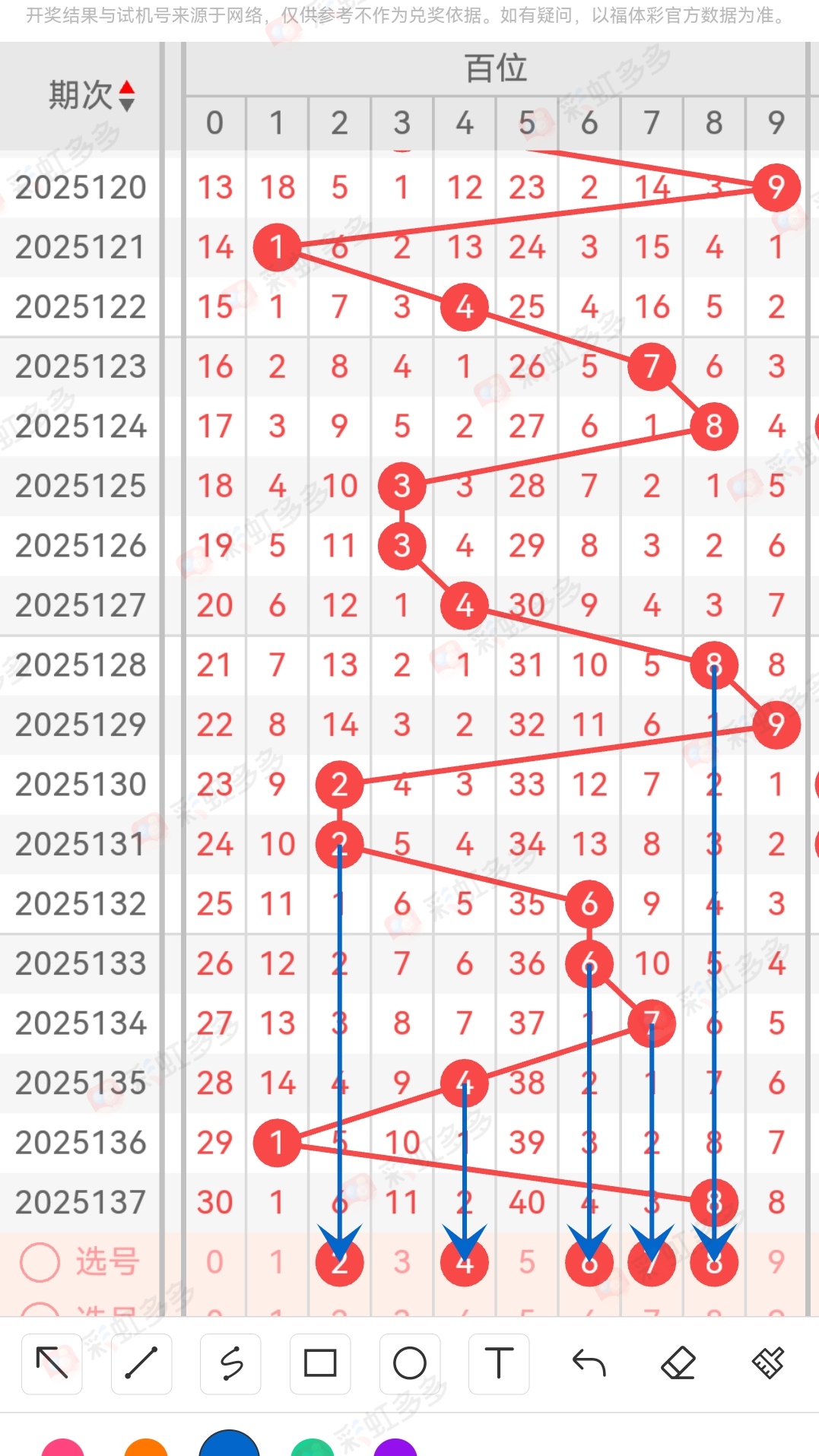Select the arrow drawing tool
Viewport: 819px width, 1456px height.
click(x=52, y=1363)
